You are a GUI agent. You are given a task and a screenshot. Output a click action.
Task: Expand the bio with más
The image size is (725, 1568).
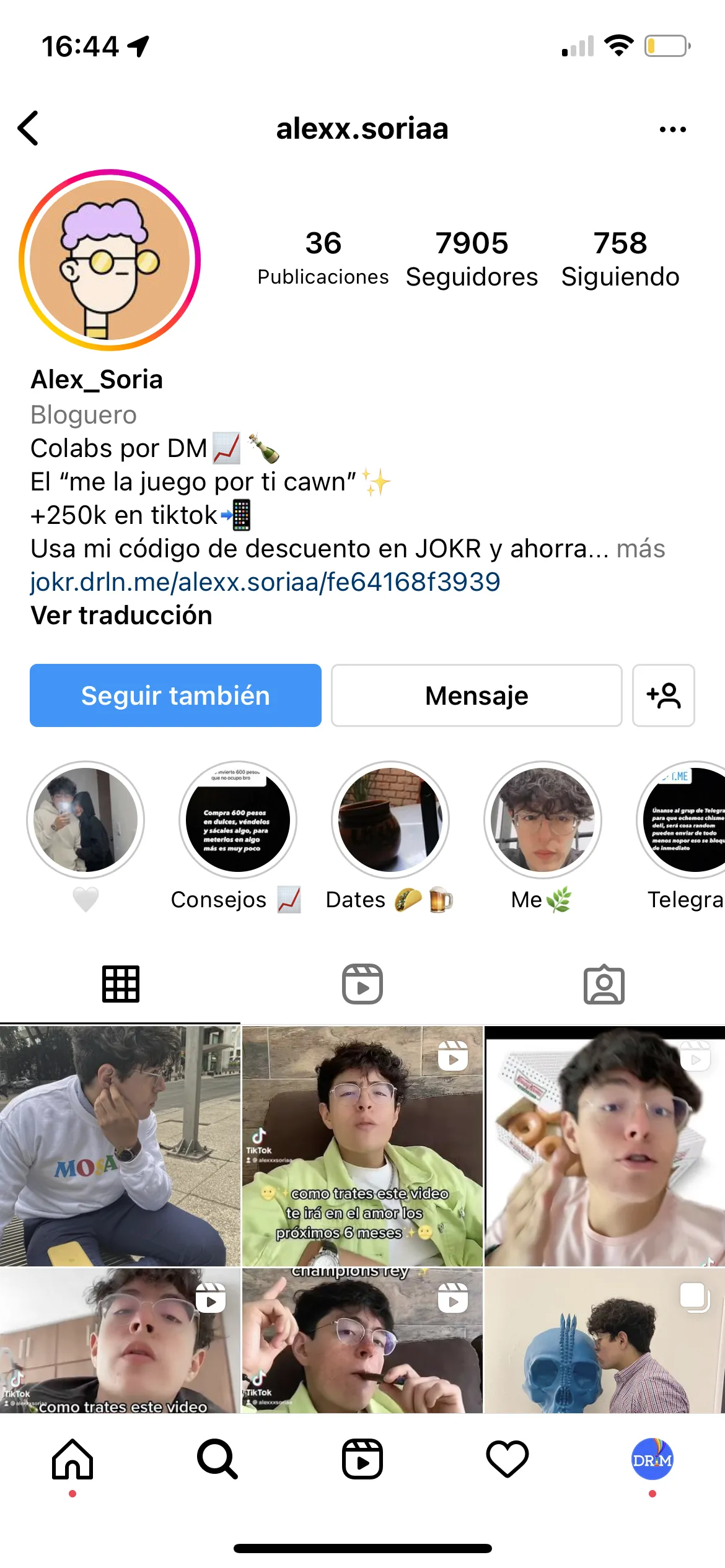(641, 549)
